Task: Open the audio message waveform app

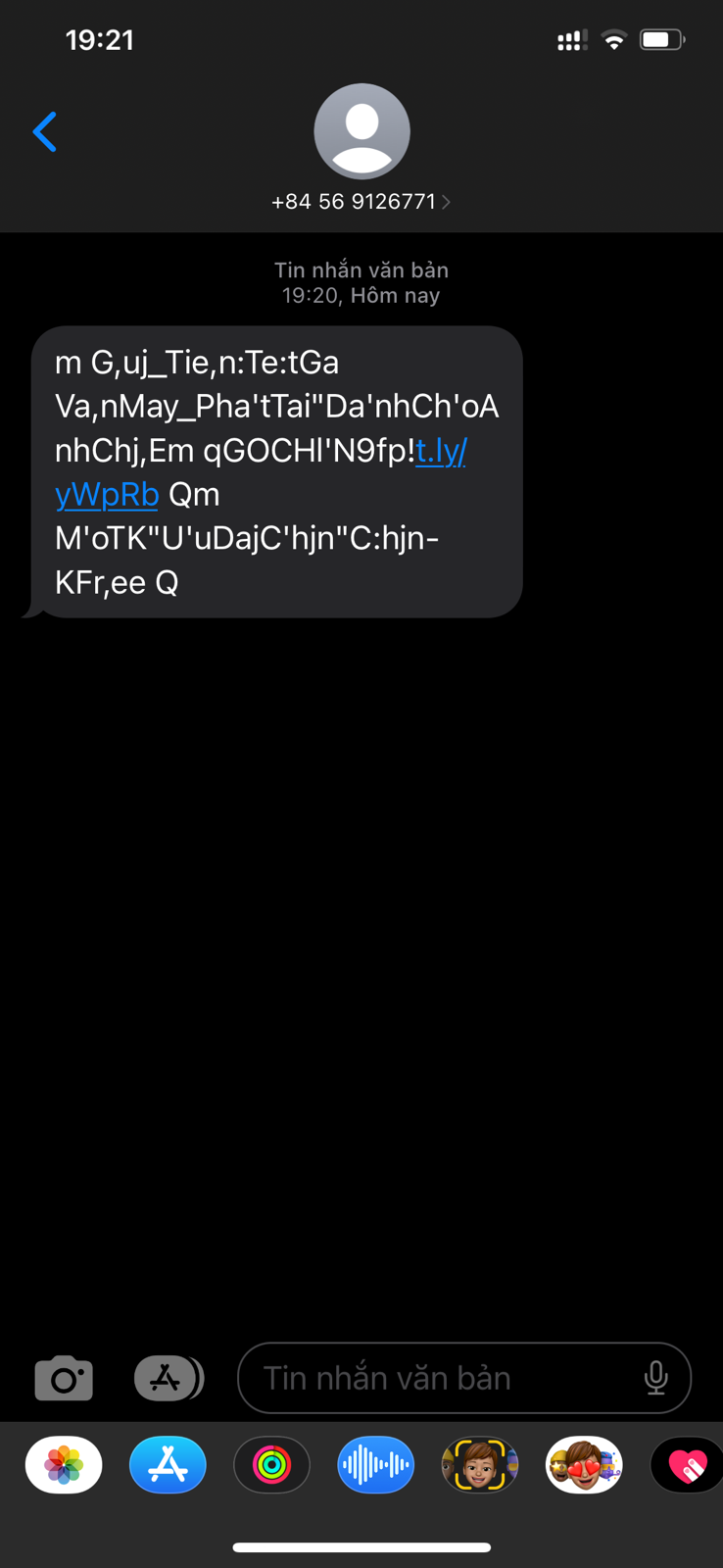Action: (x=375, y=1465)
